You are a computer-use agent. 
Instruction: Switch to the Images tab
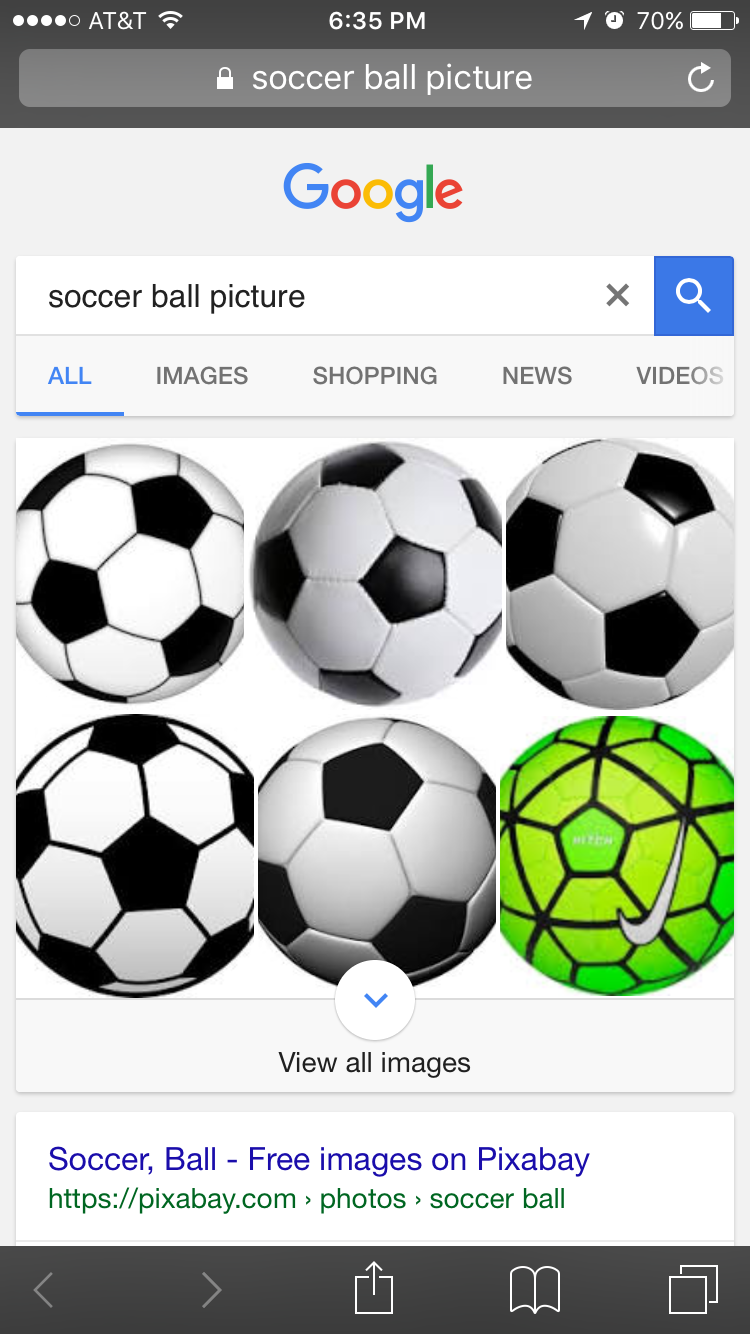pyautogui.click(x=201, y=376)
